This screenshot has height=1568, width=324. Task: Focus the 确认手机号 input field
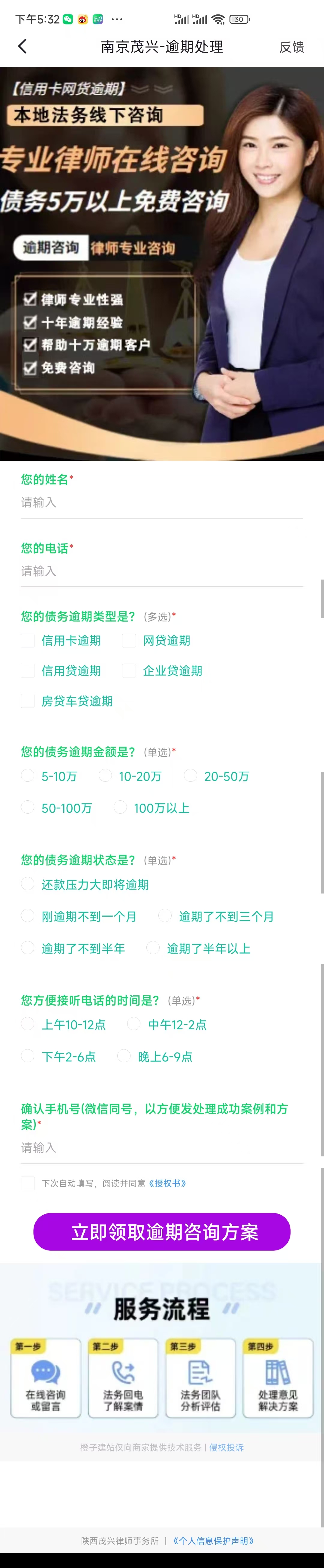point(161,1147)
